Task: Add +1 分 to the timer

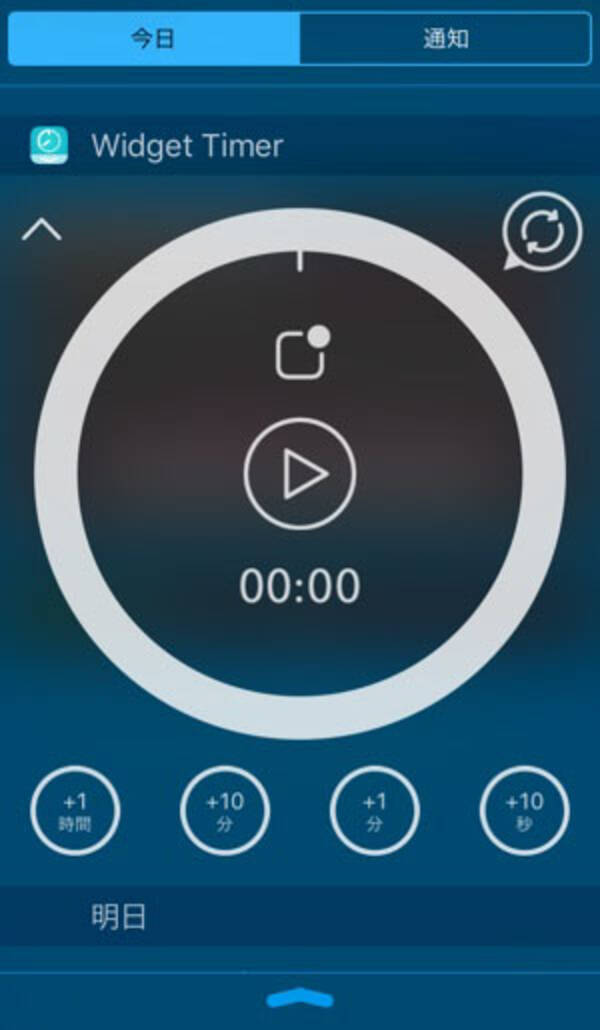Action: (375, 810)
